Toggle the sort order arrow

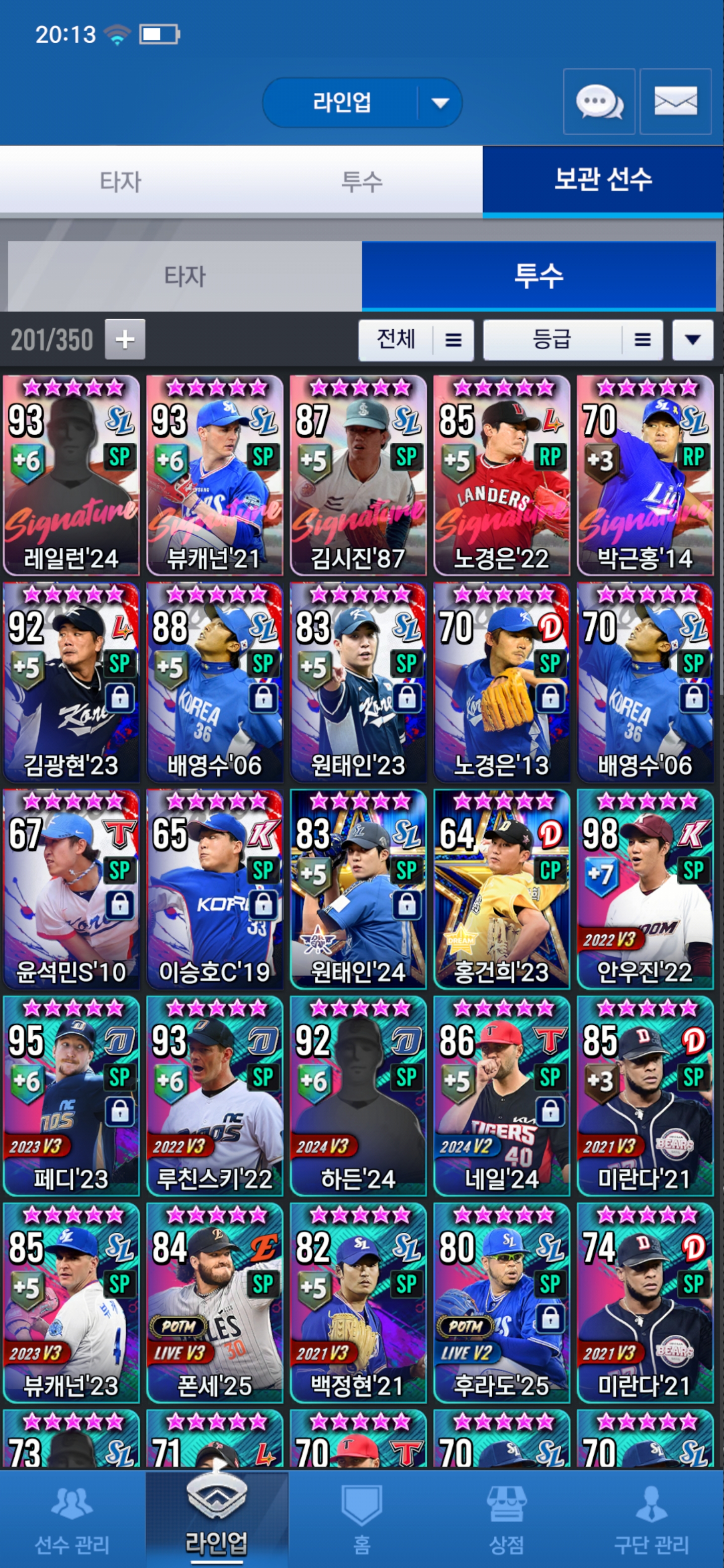coord(692,340)
